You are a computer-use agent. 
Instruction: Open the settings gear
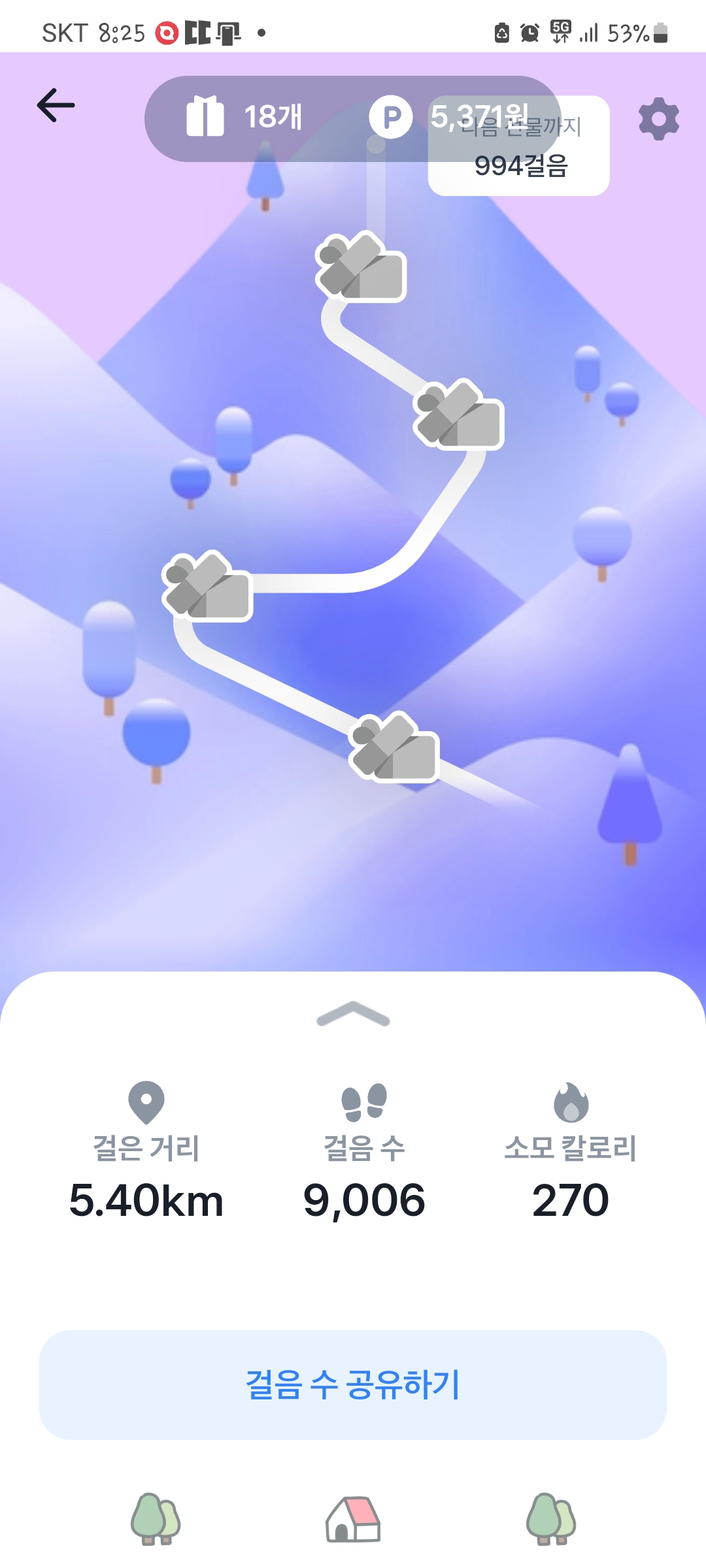tap(658, 119)
